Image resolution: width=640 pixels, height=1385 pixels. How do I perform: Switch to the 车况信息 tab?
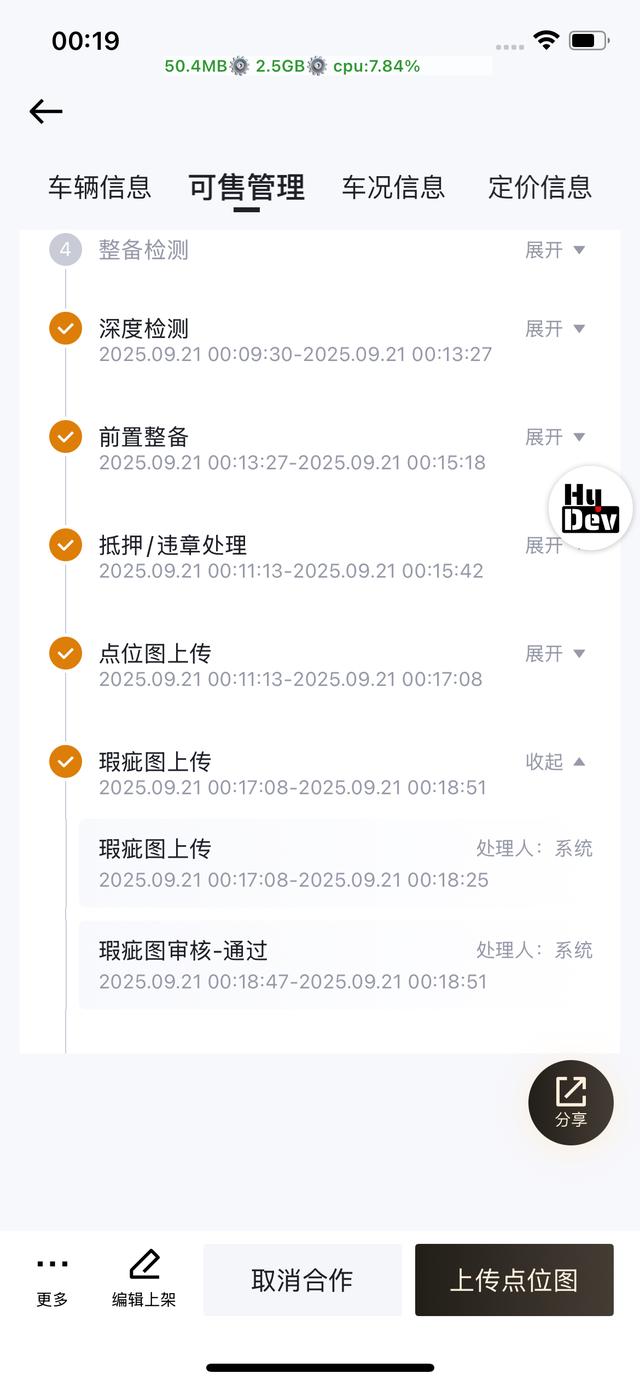pyautogui.click(x=393, y=187)
